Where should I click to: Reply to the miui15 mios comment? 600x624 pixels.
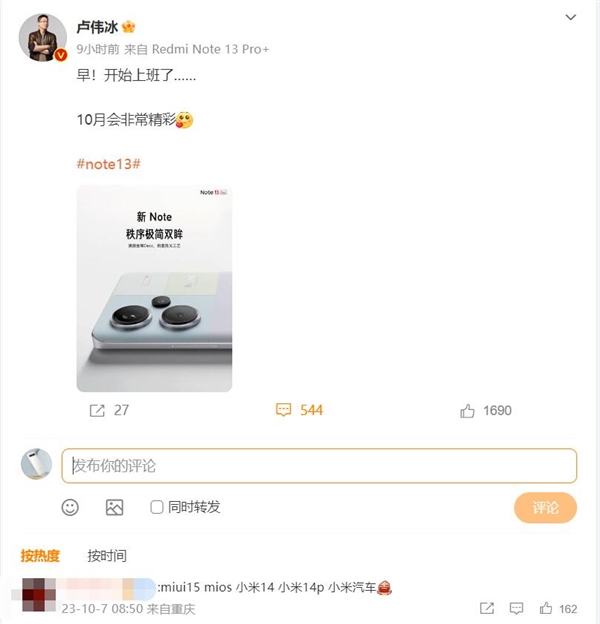click(517, 608)
